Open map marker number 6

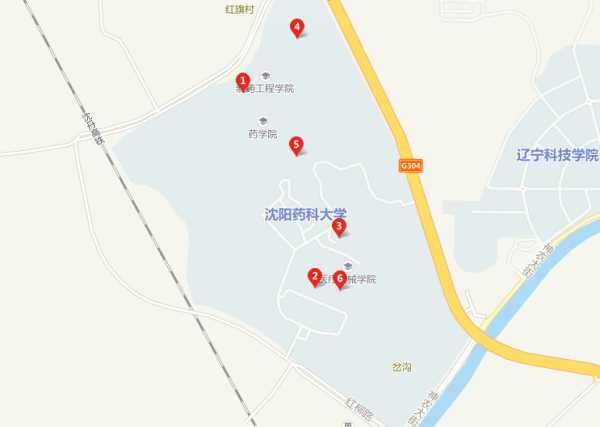coord(340,278)
